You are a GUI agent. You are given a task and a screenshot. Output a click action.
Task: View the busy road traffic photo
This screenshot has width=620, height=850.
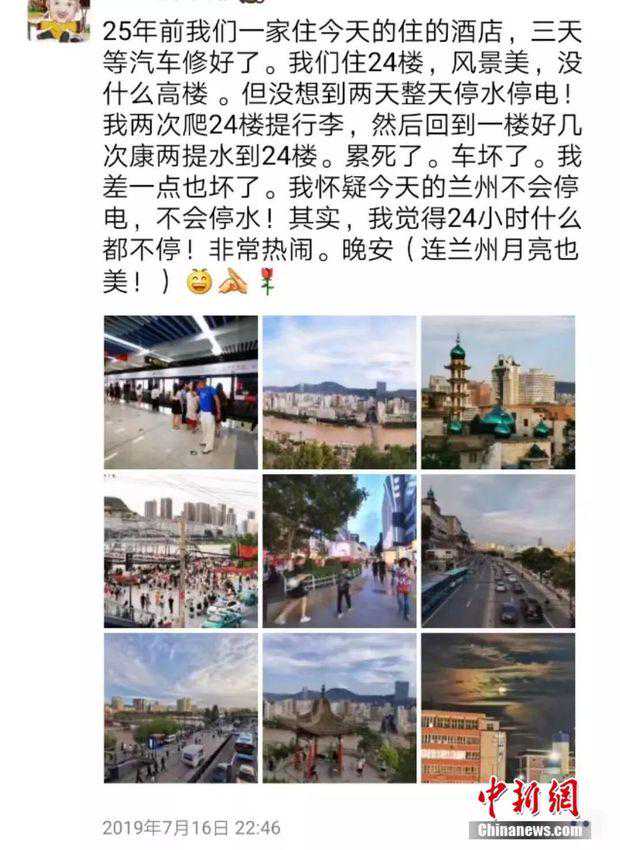497,551
